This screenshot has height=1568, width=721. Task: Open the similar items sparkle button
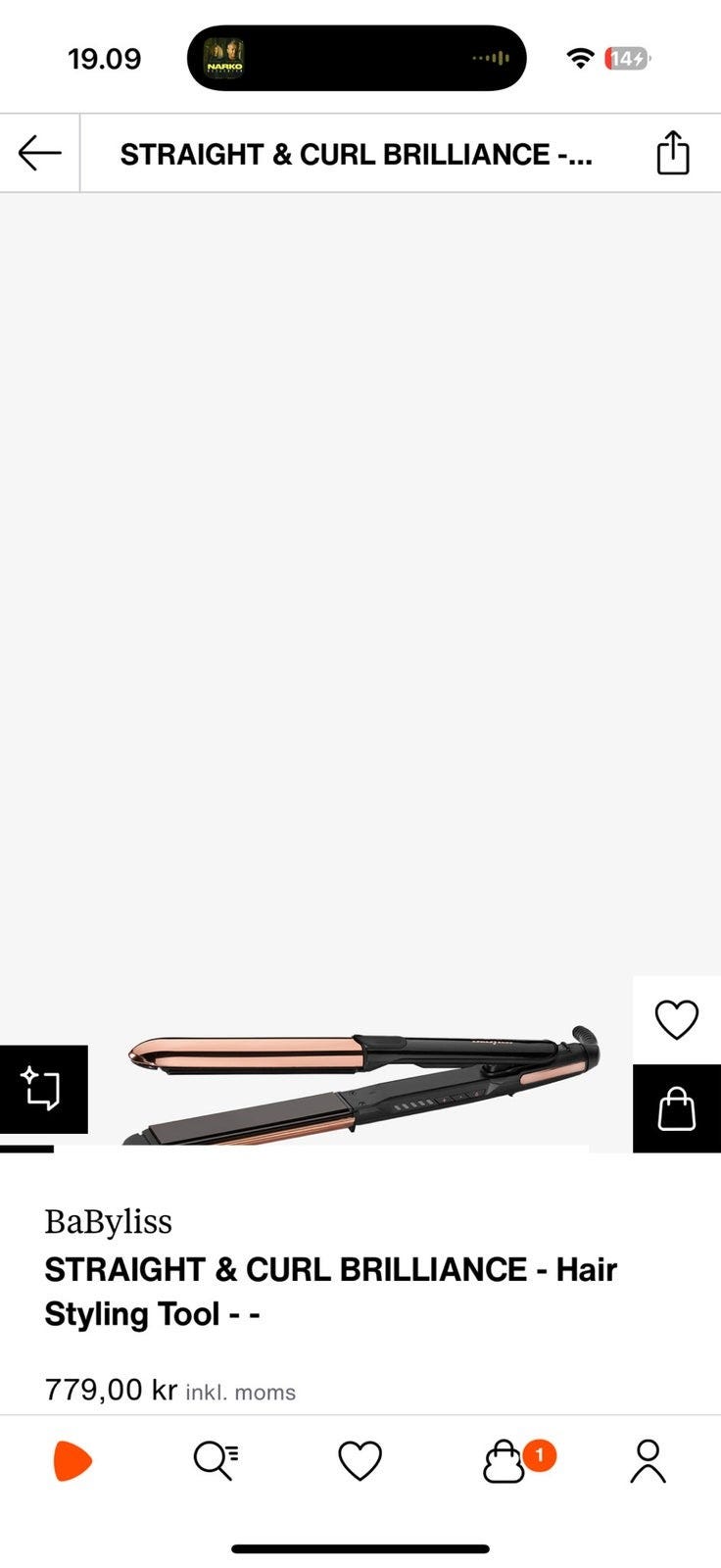click(x=43, y=1089)
